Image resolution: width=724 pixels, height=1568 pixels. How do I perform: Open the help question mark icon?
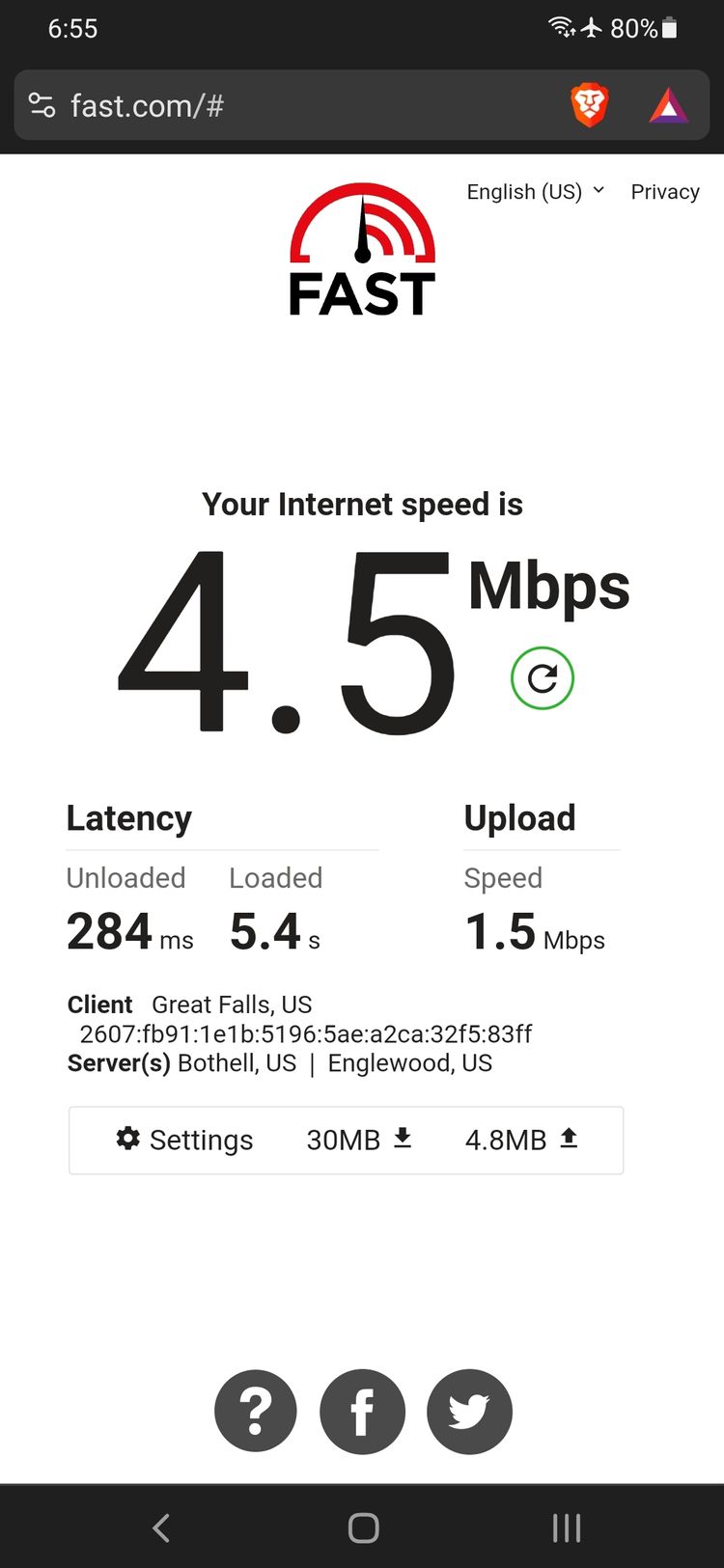tap(256, 1411)
